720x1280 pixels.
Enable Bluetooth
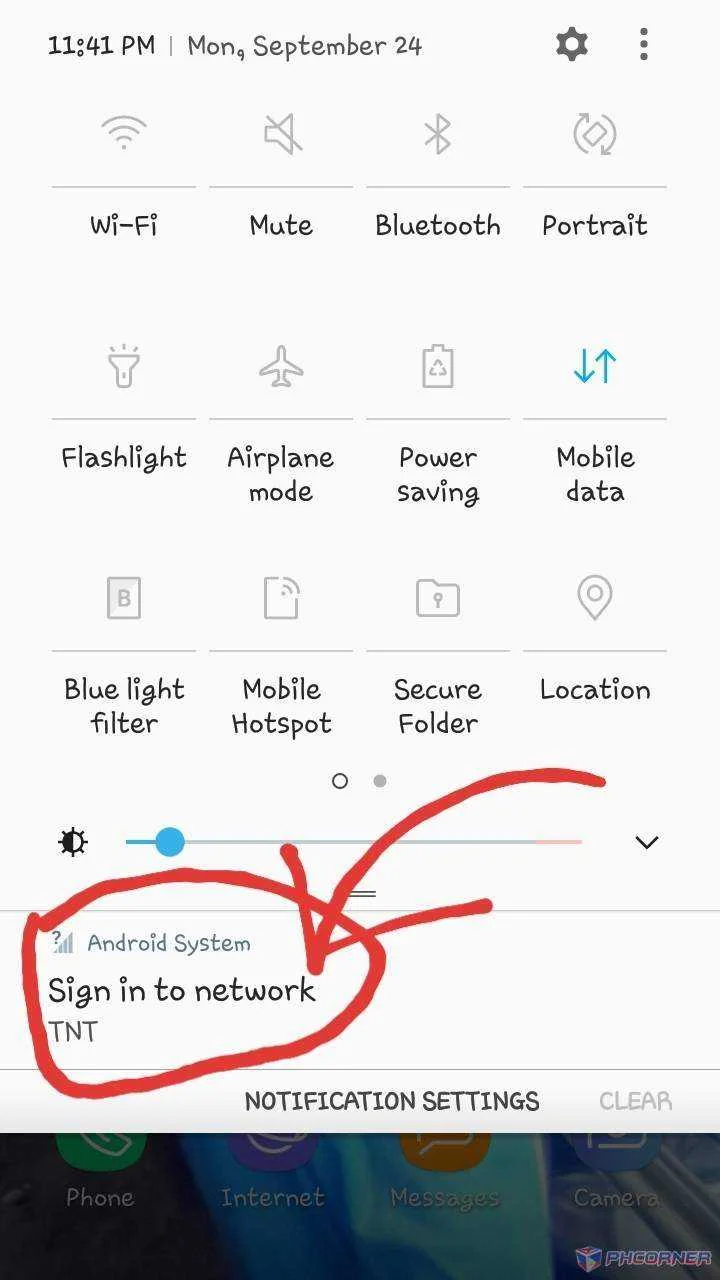click(438, 133)
